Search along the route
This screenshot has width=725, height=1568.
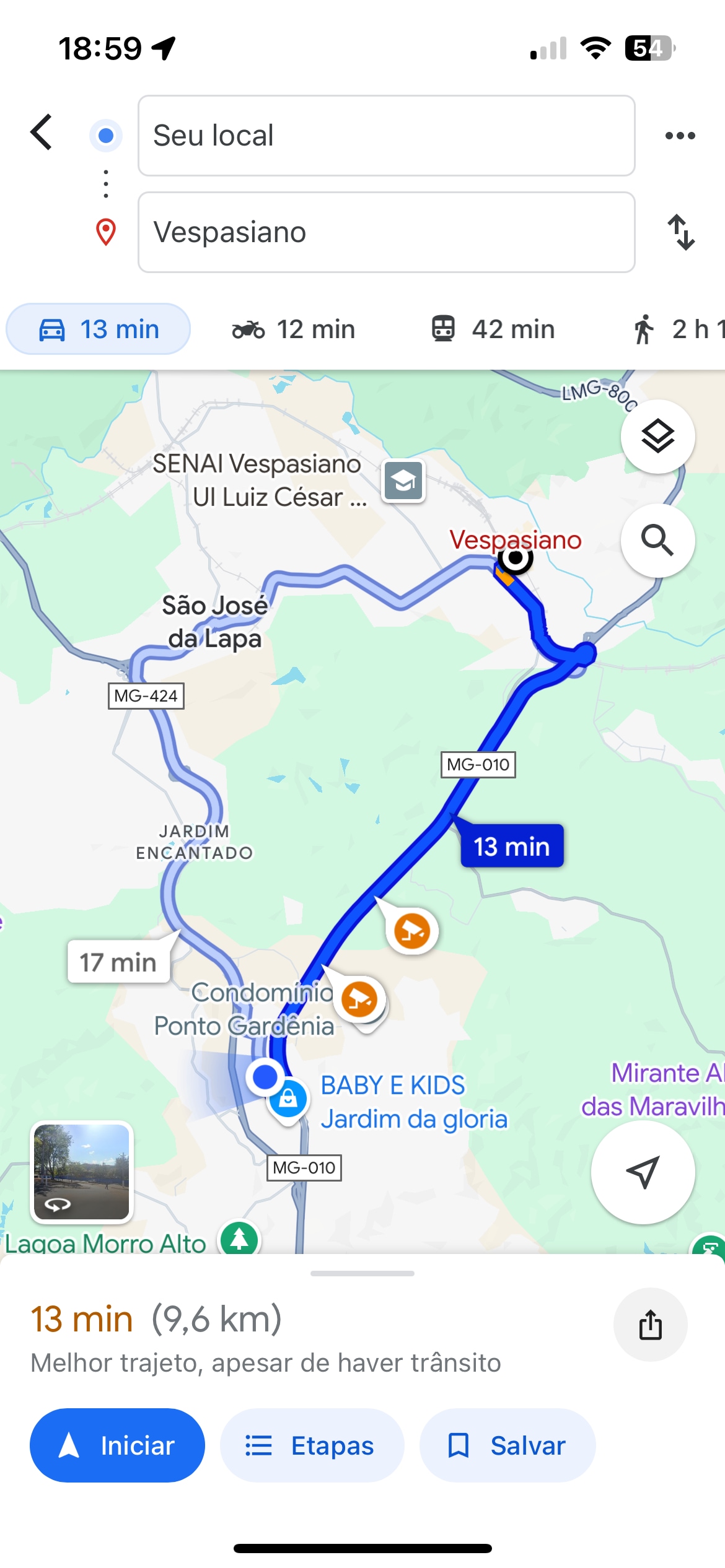[x=657, y=541]
